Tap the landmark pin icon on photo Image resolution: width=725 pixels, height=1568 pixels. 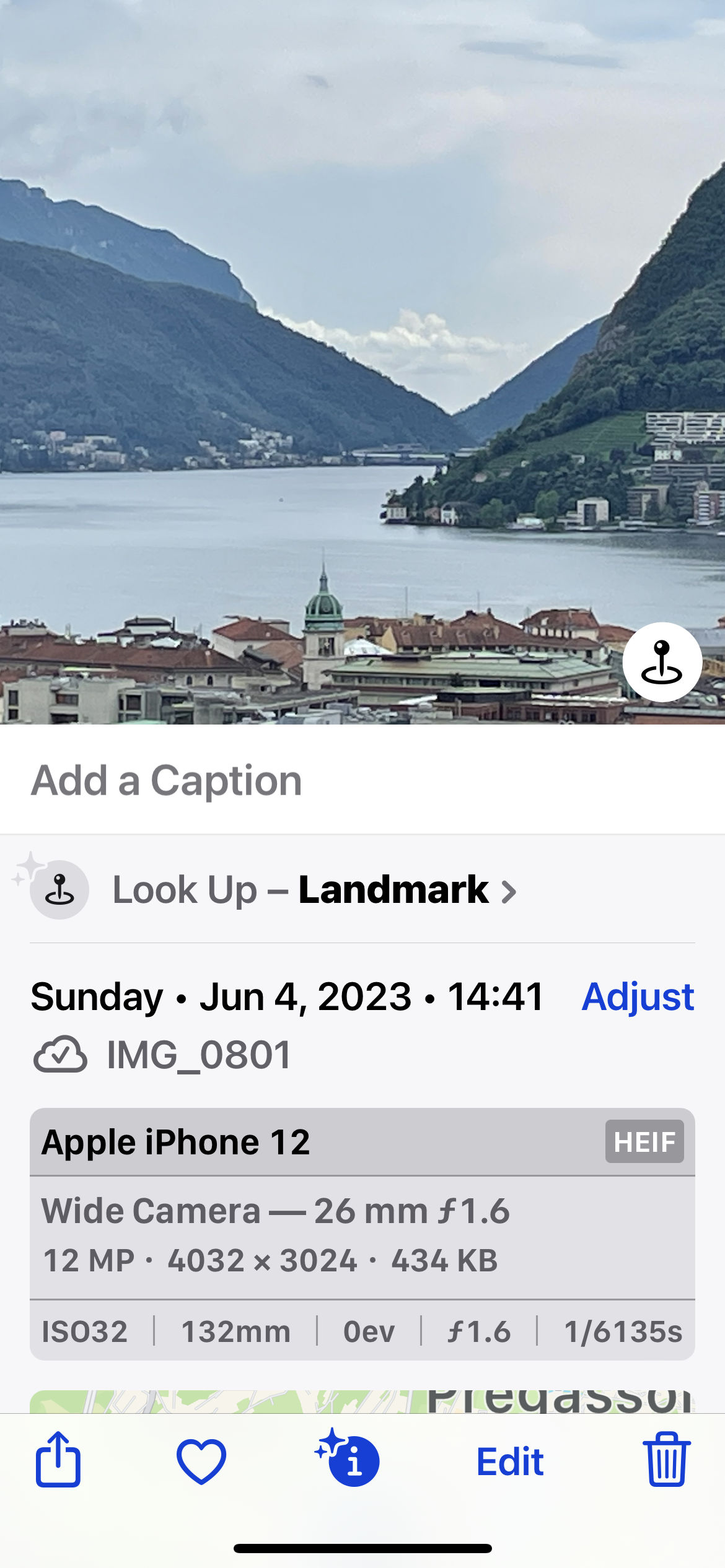coord(662,662)
